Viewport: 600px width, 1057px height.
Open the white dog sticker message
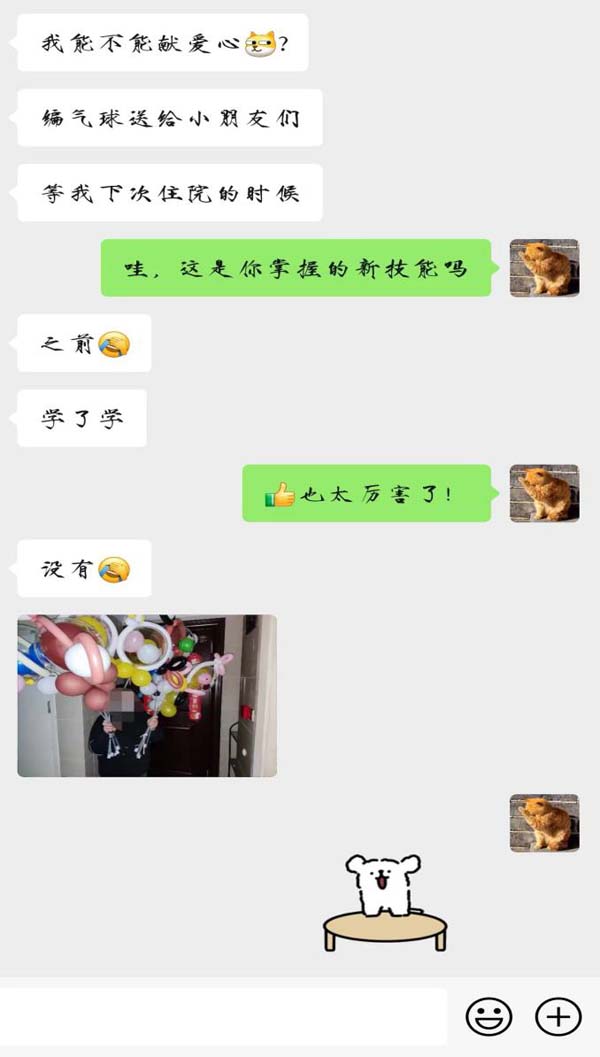click(385, 900)
